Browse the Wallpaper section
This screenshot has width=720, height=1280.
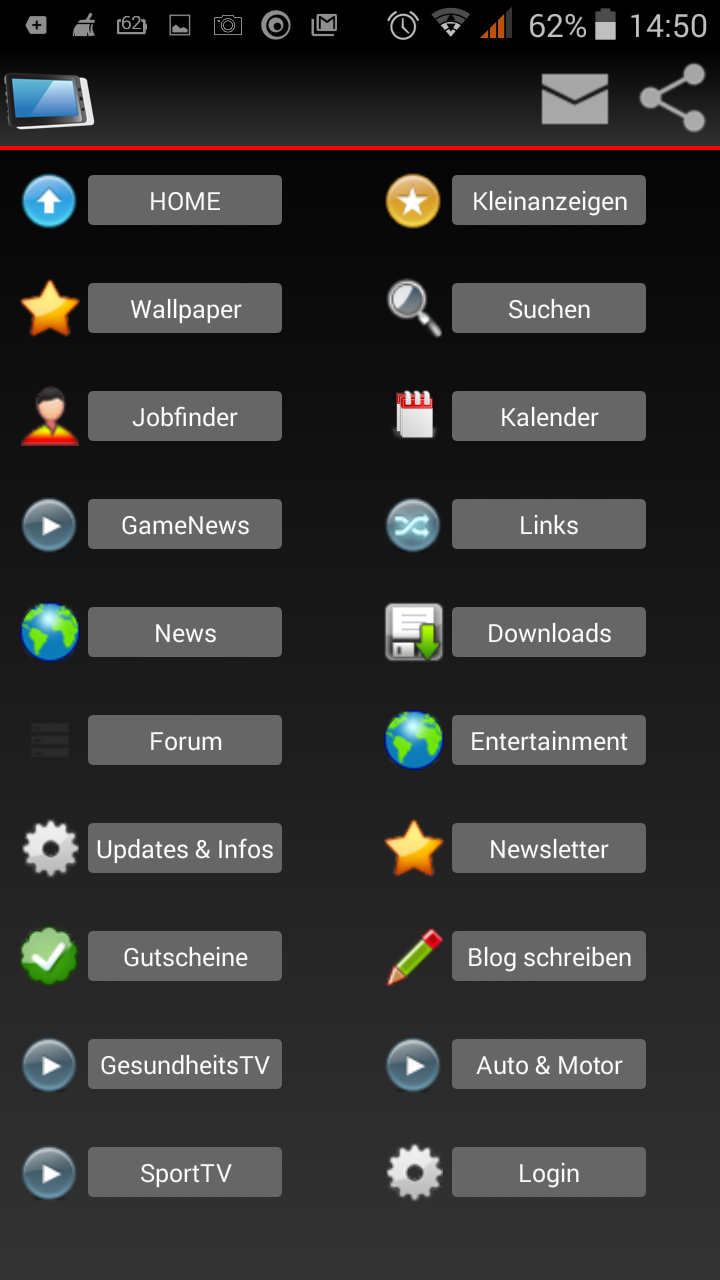point(185,309)
